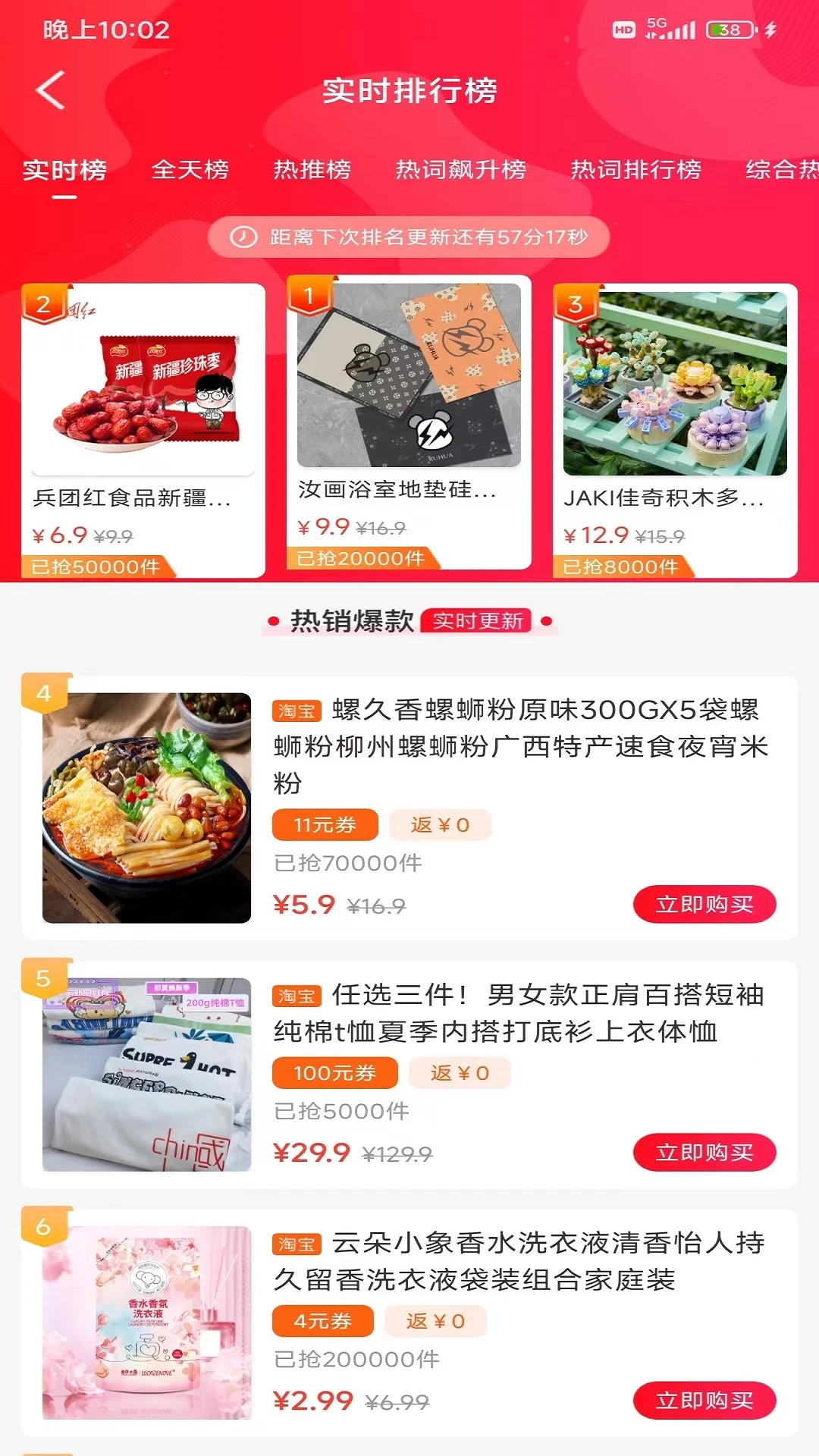Viewport: 819px width, 1456px height.
Task: Open the 任选三件短袖t恤 listing
Action: 520,1012
